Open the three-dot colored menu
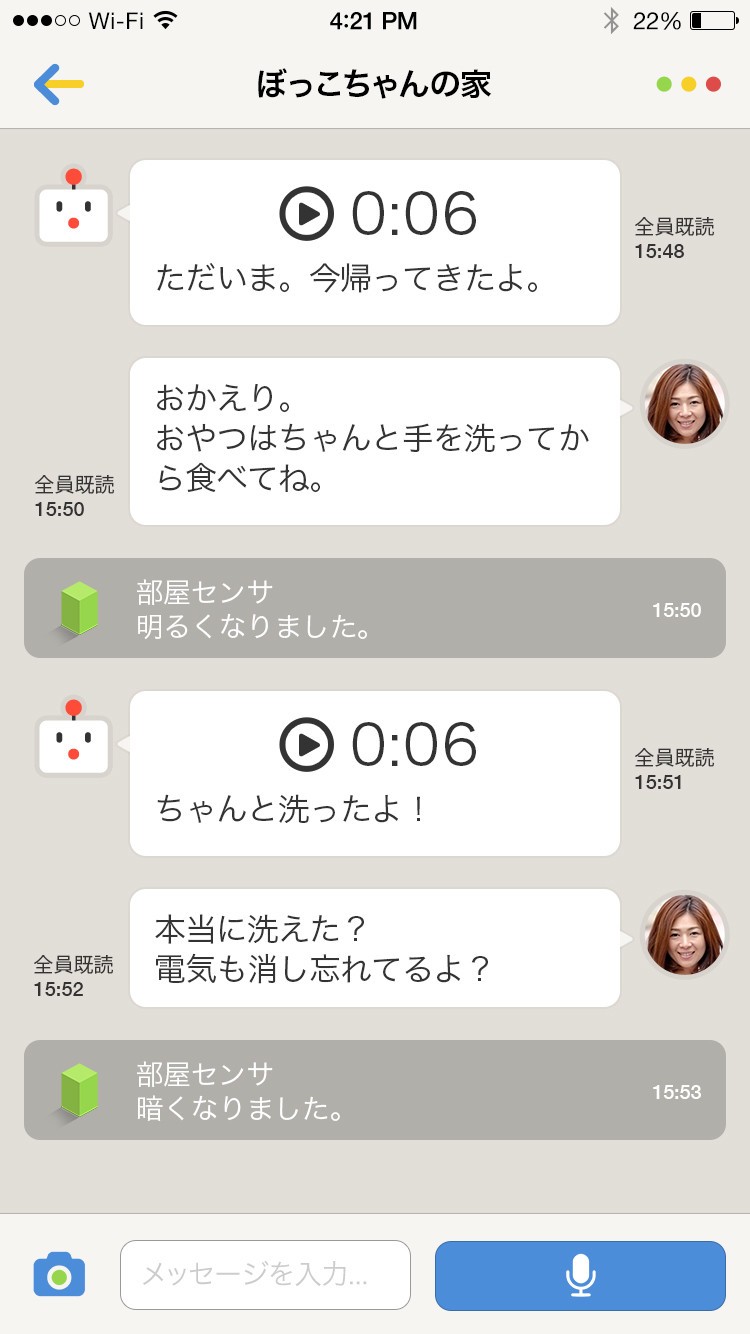The height and width of the screenshot is (1334, 750). tap(688, 85)
